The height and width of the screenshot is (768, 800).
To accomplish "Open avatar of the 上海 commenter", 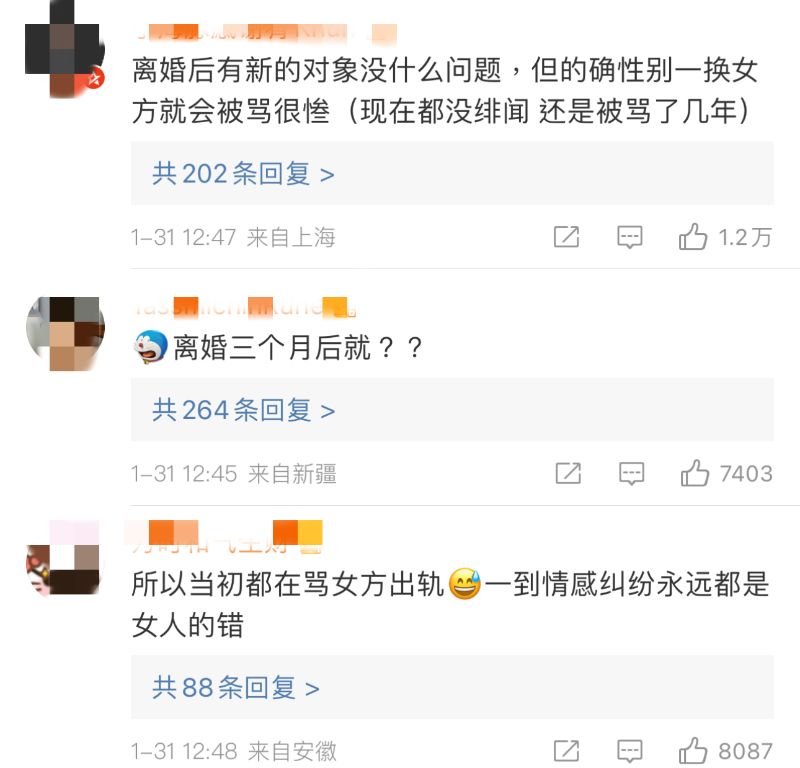I will (x=63, y=52).
